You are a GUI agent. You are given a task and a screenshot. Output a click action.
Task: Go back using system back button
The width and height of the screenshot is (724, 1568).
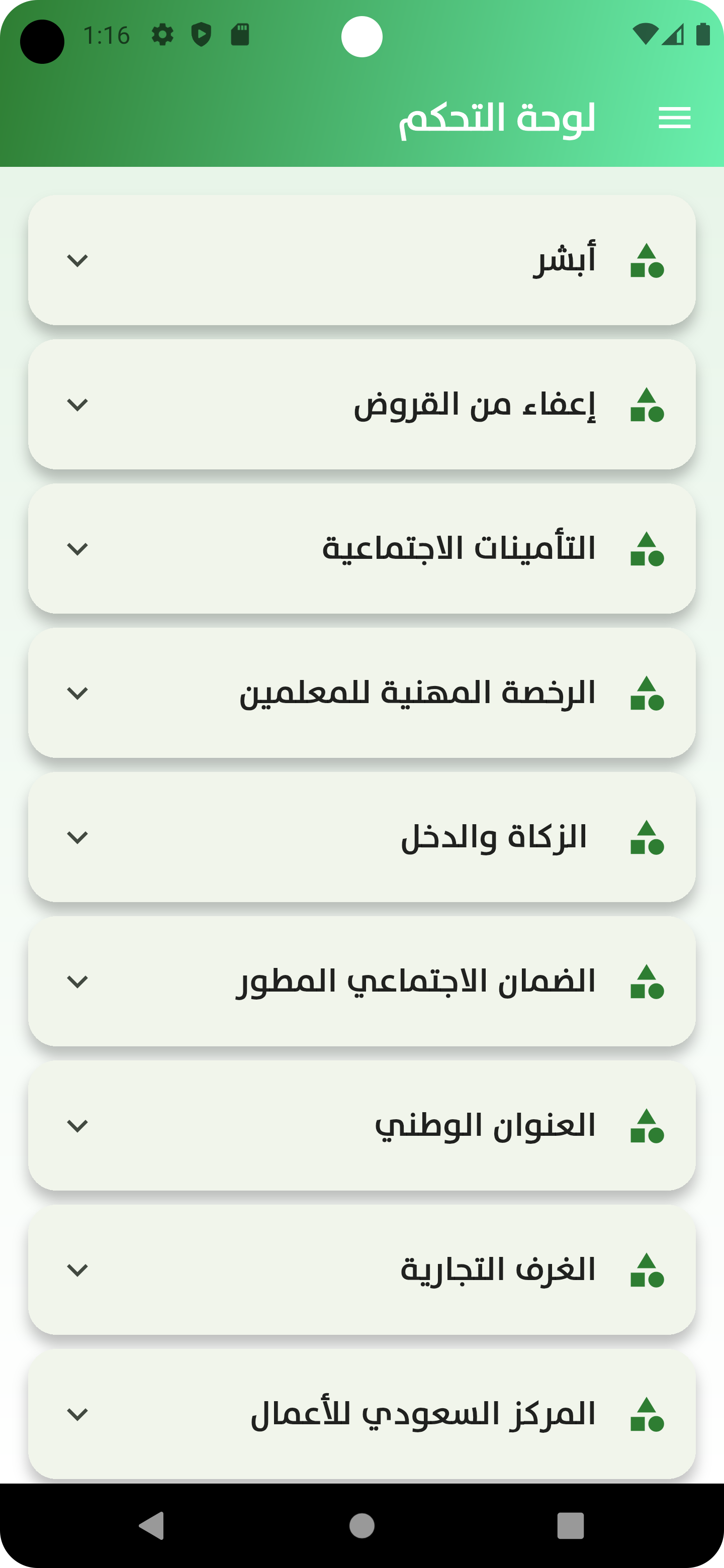pos(152,1525)
